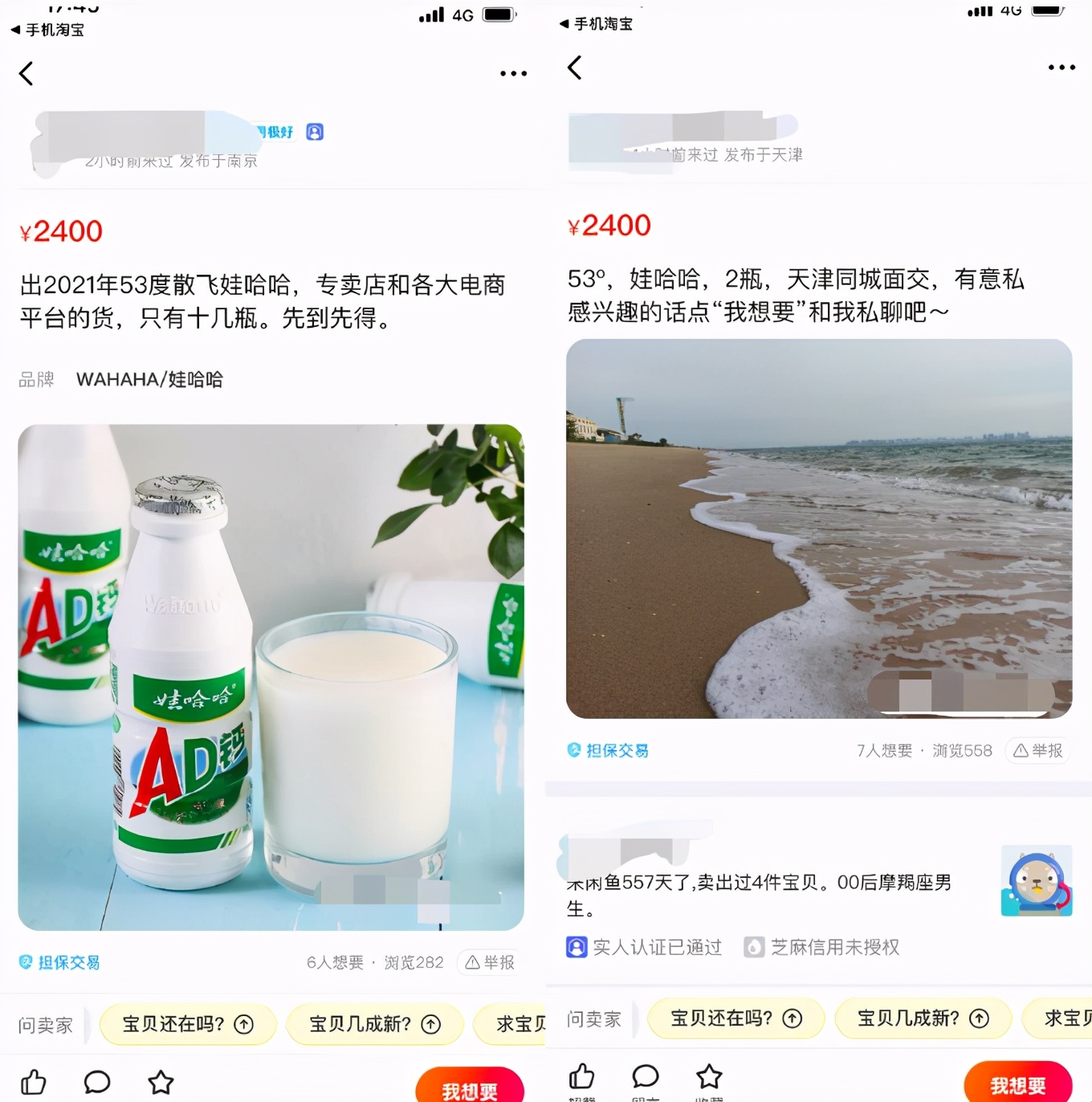Tap the thumbs-up like icon

click(34, 1082)
